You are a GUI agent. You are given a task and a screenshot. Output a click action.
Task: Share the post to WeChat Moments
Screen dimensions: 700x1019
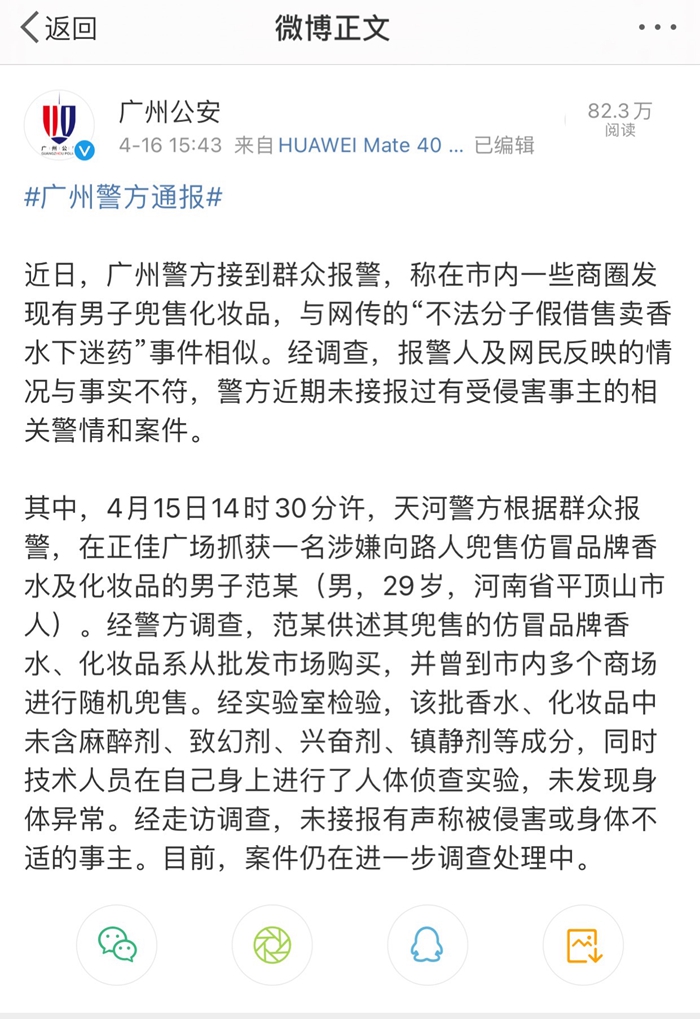point(272,944)
